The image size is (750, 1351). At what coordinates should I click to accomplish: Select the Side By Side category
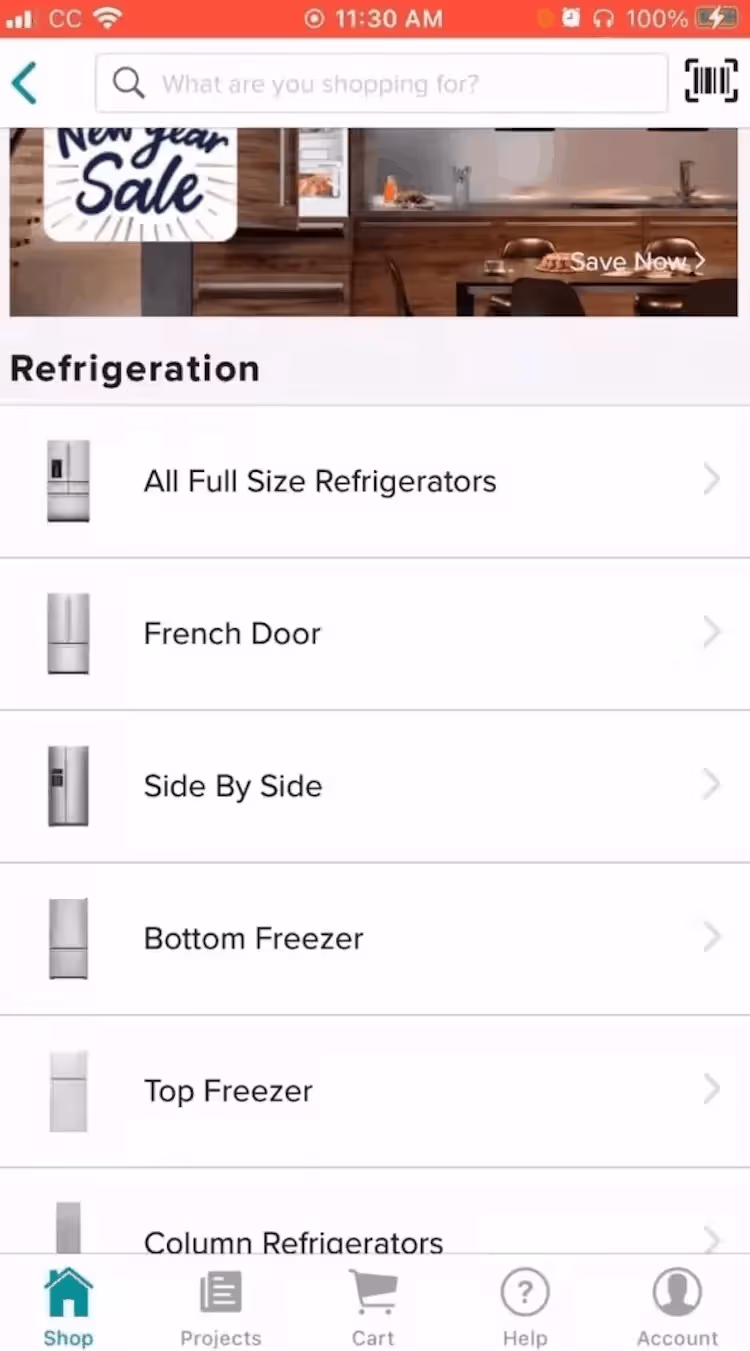click(x=375, y=786)
